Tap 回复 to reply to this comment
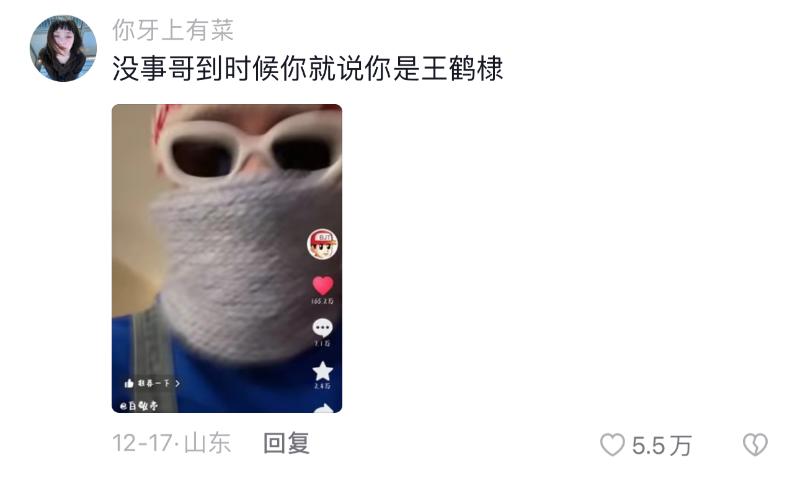 [286, 444]
